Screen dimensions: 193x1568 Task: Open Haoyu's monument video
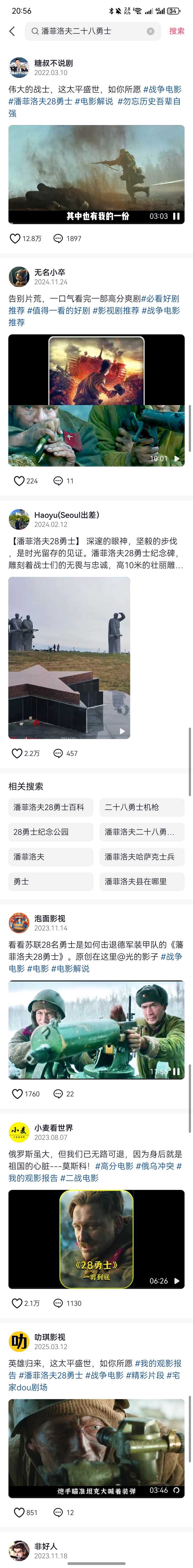[69, 657]
